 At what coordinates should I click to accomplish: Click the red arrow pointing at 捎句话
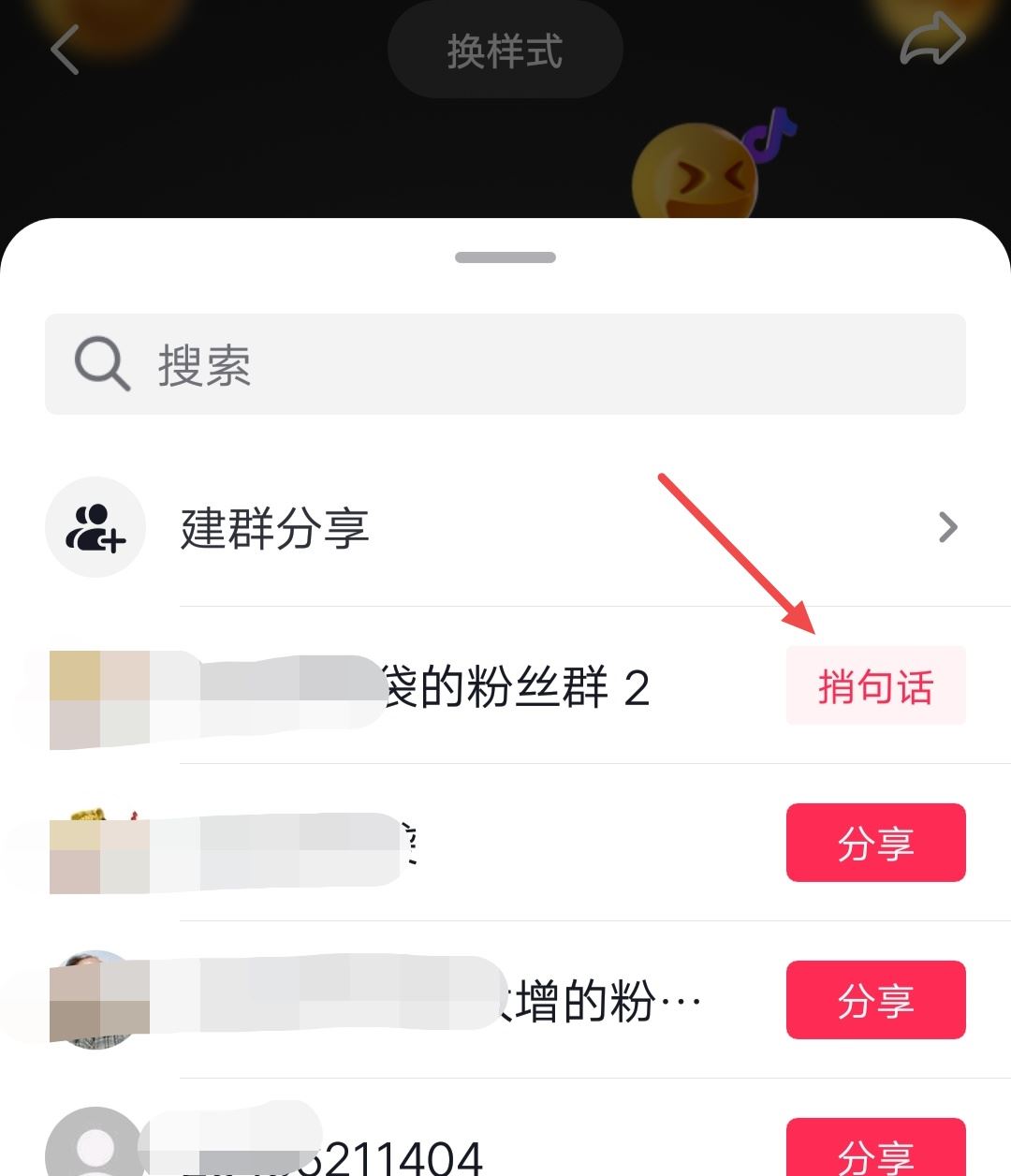740,552
